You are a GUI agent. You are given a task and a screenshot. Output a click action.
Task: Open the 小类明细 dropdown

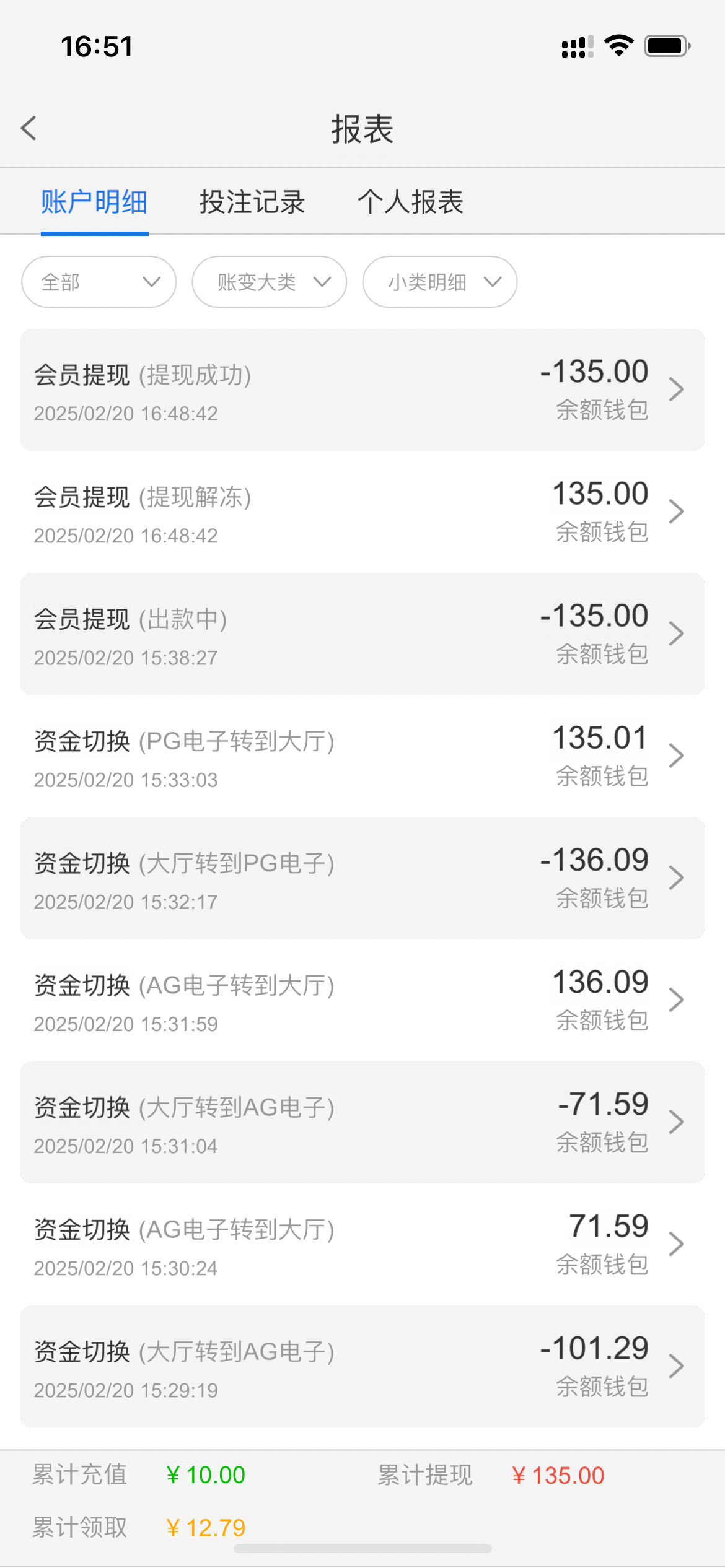tap(439, 282)
